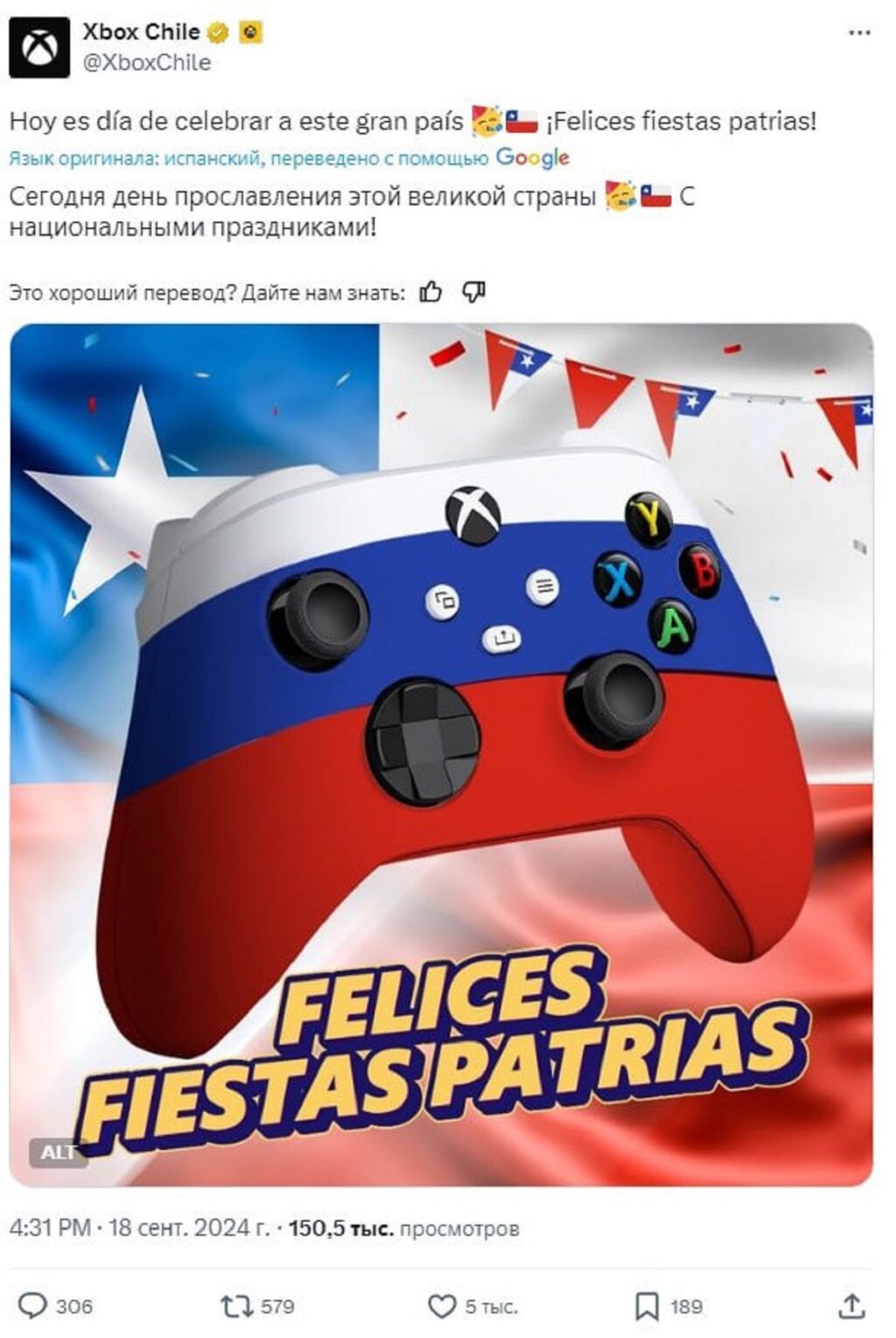Viewport: 896px width, 1338px height.
Task: Open Xbox Chile profile avatar
Action: tap(38, 48)
